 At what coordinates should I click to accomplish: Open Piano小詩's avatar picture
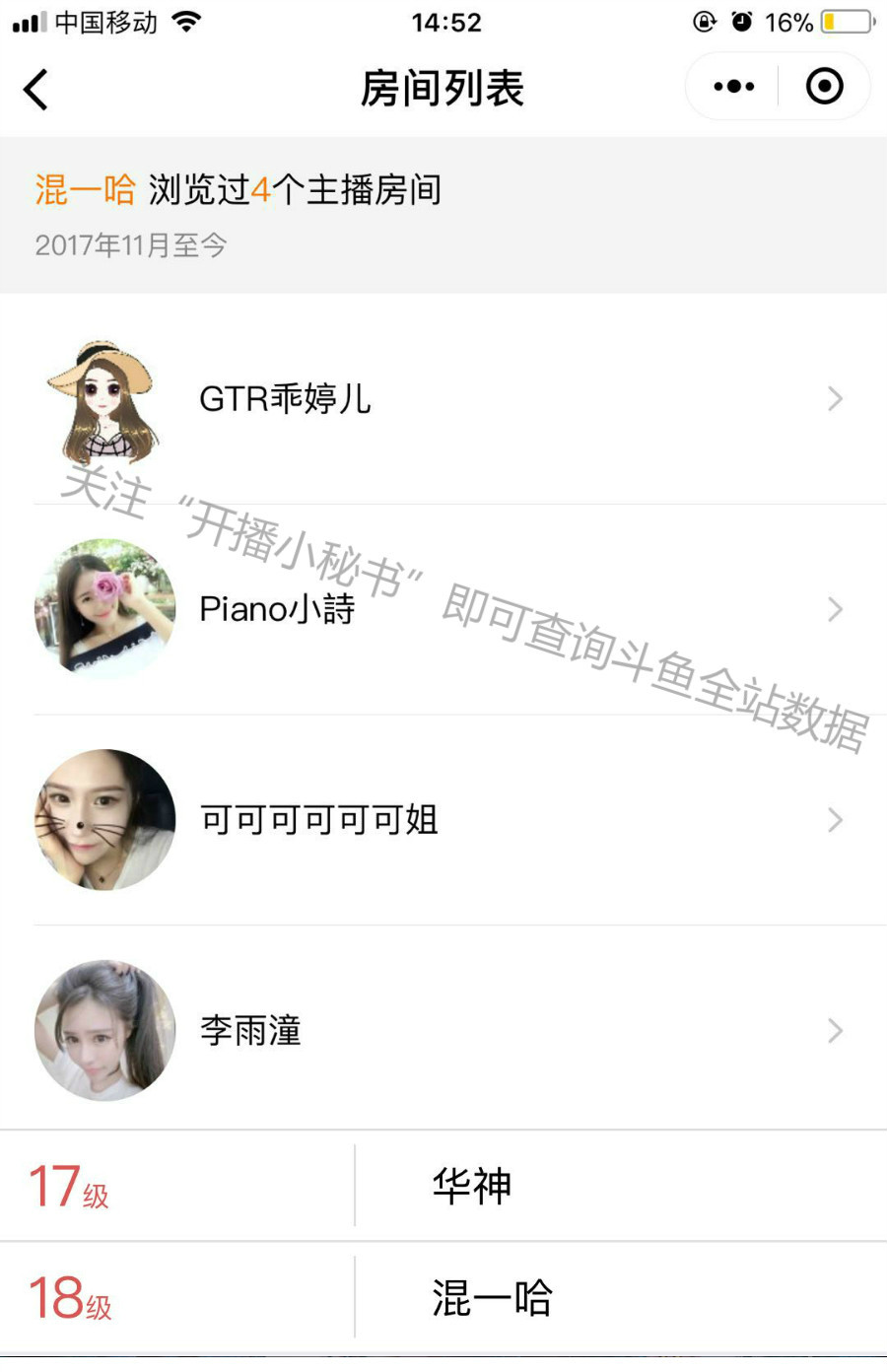(103, 609)
